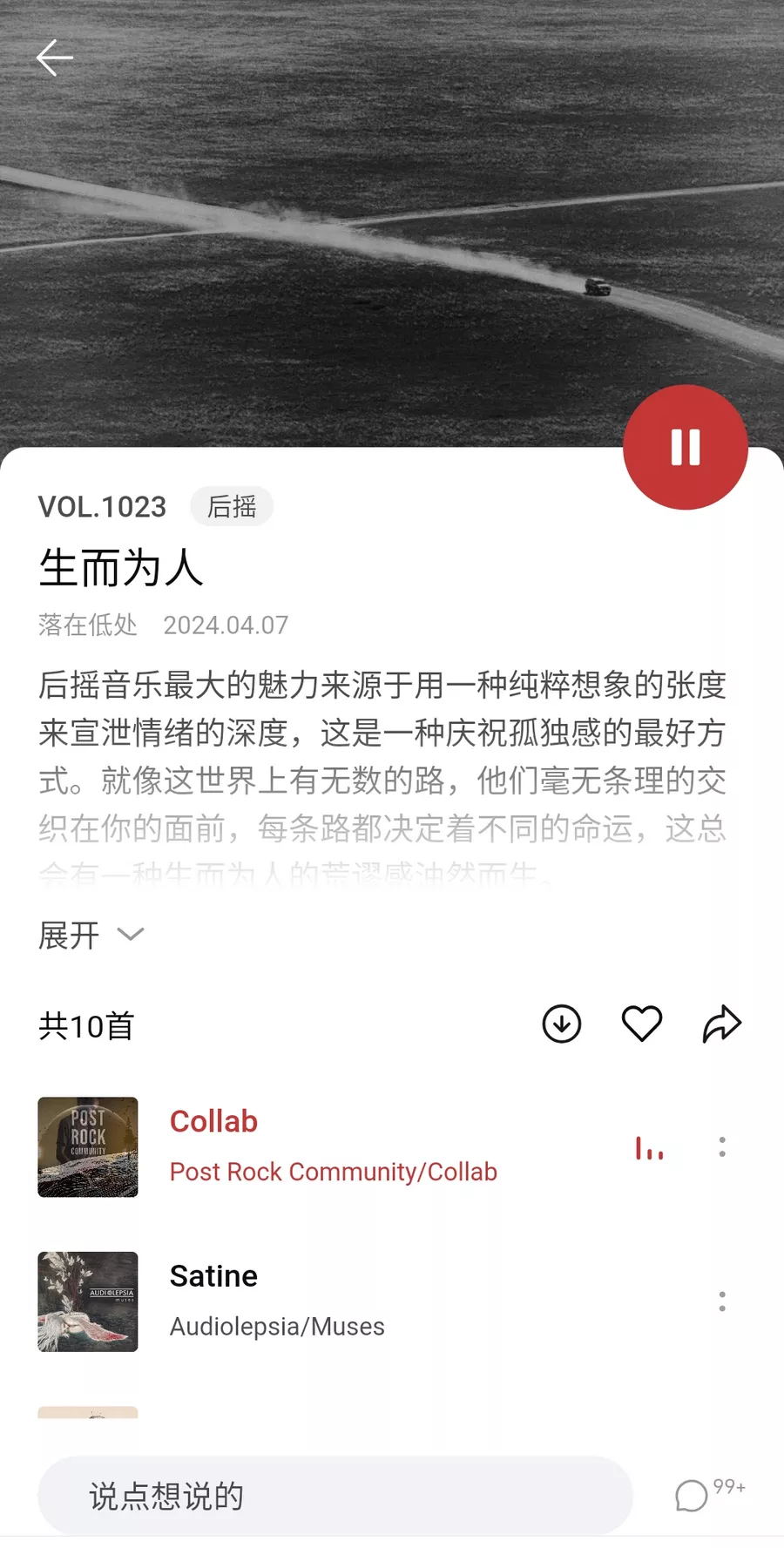Viewport: 784px width, 1548px height.
Task: View song count label 共10首
Action: (x=85, y=1025)
